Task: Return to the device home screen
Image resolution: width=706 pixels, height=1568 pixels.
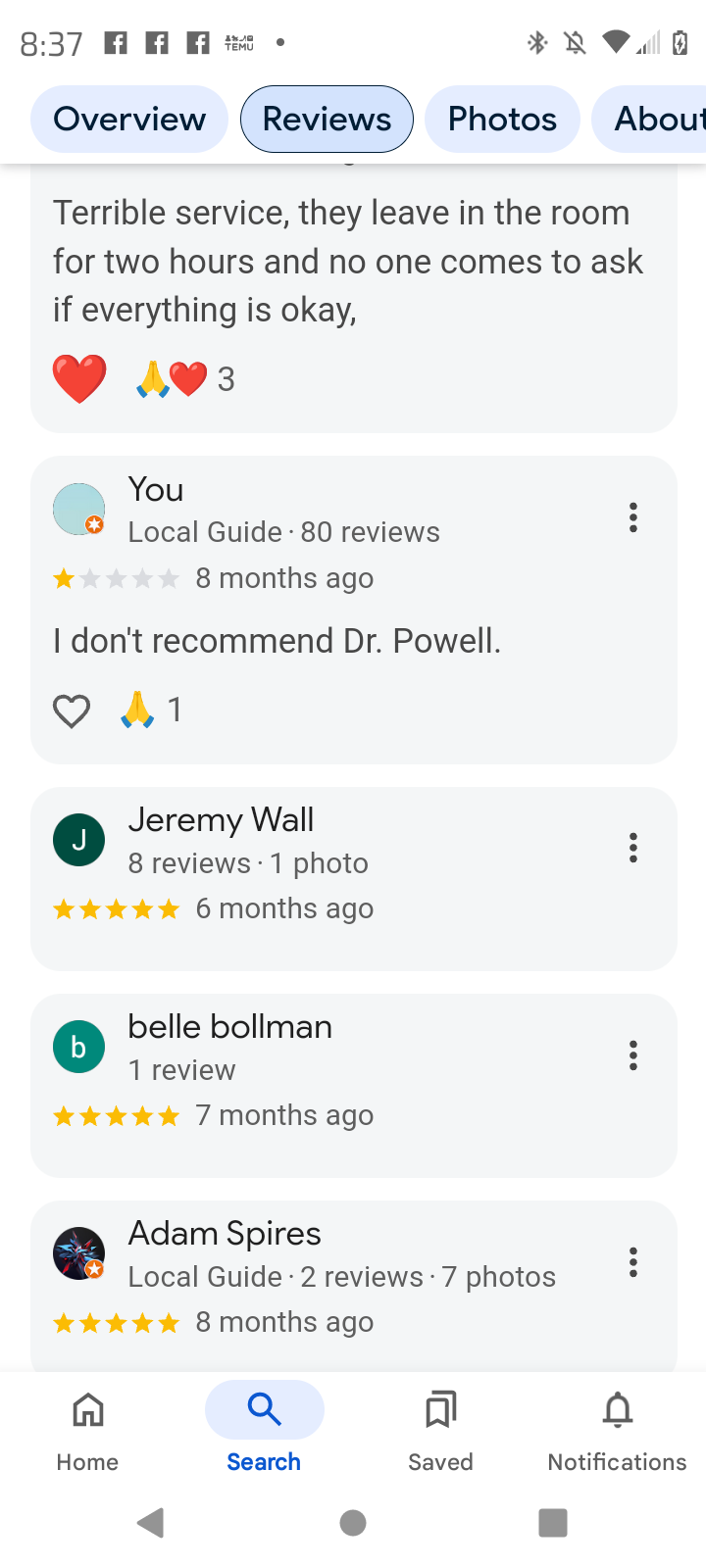Action: 353,1523
